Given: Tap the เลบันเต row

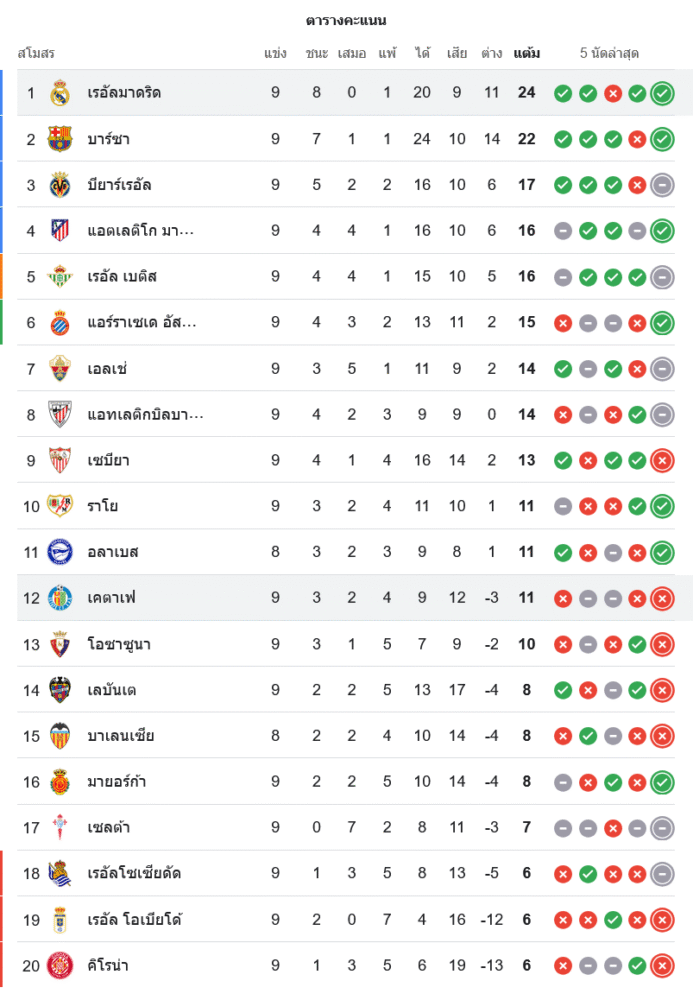Looking at the screenshot, I should 112,690.
